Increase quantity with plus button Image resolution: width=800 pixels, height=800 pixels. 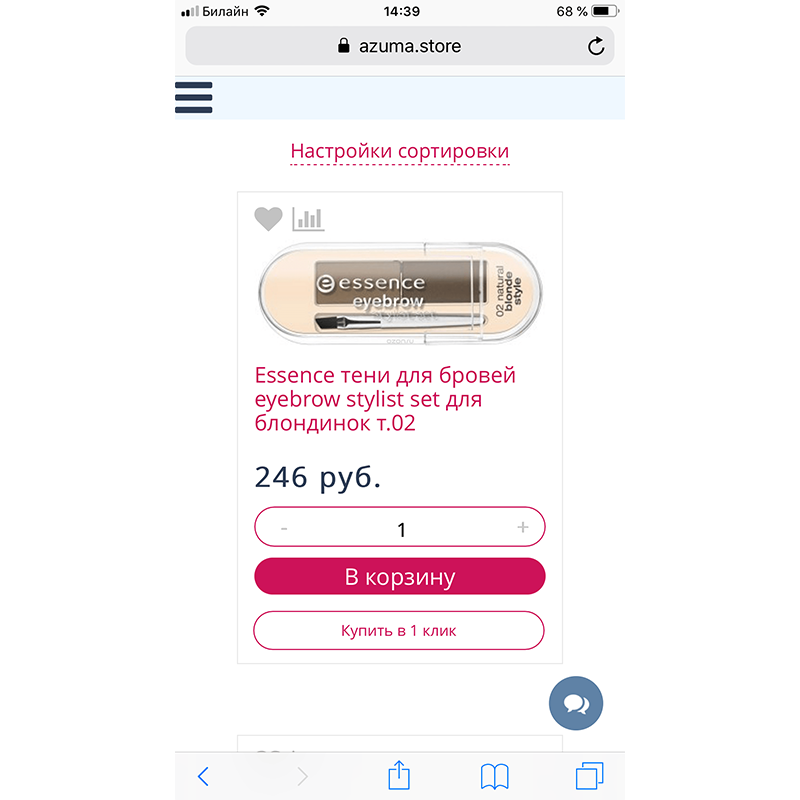click(x=522, y=527)
